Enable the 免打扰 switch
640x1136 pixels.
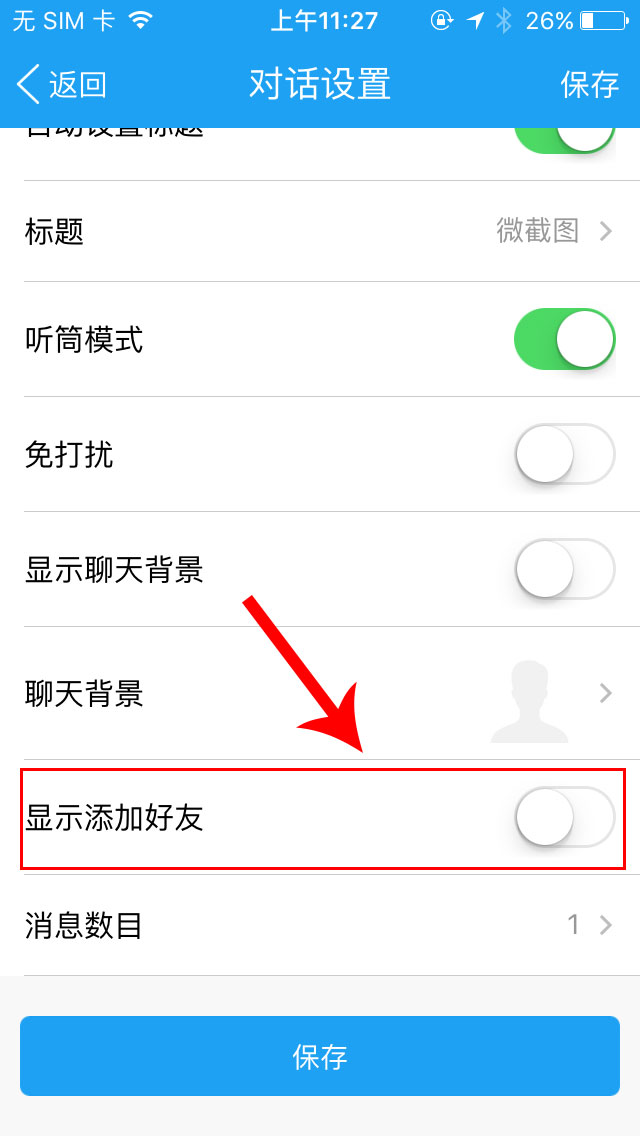point(564,455)
